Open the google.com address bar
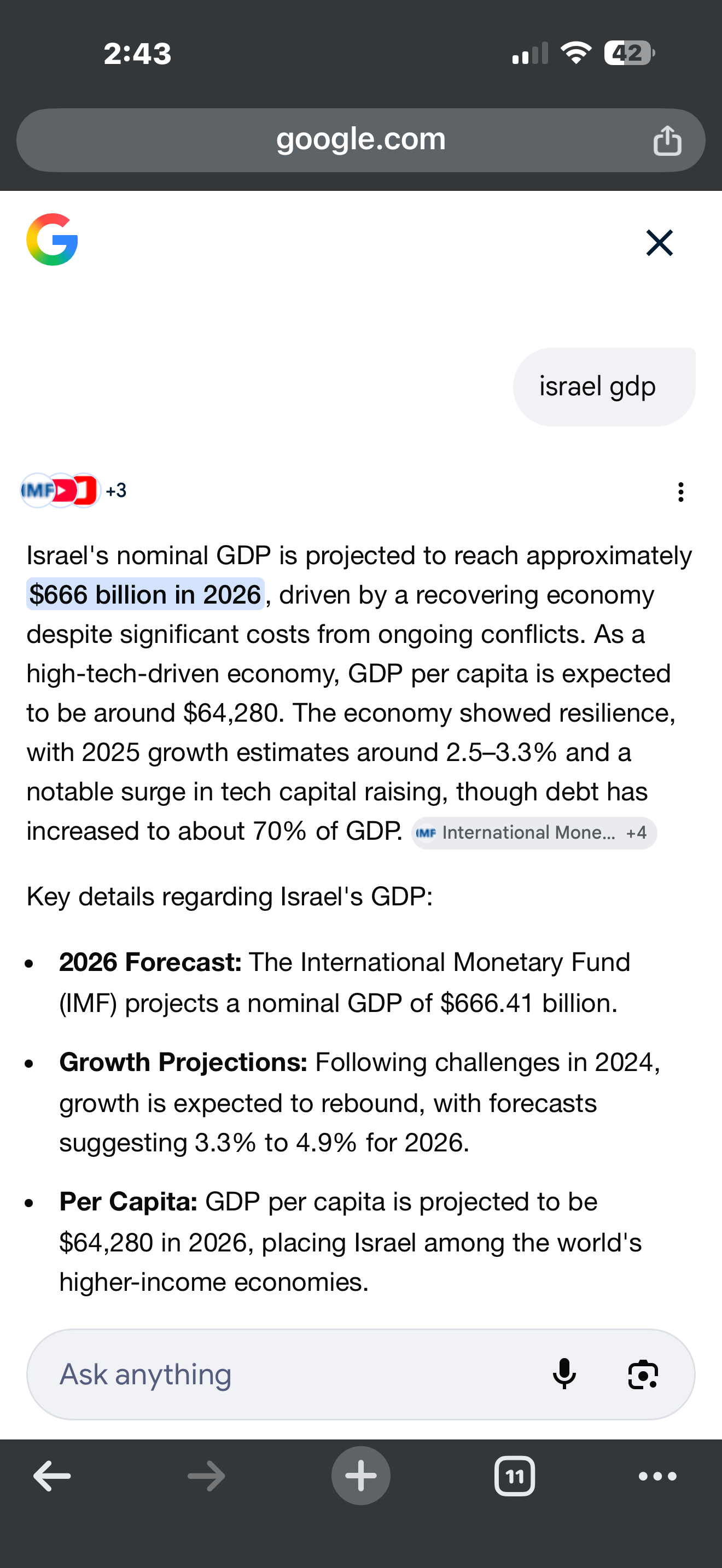The image size is (722, 1568). click(360, 140)
